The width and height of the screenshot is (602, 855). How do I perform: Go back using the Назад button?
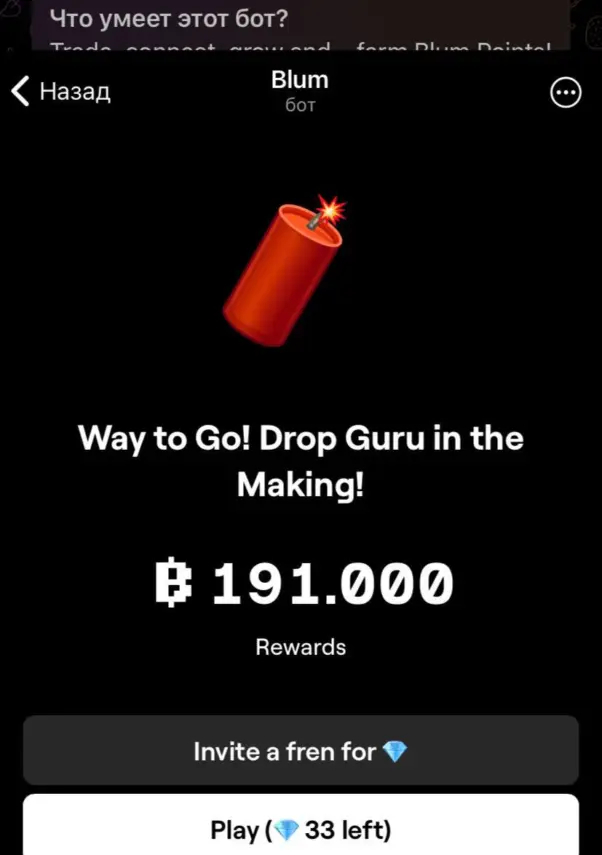(60, 92)
